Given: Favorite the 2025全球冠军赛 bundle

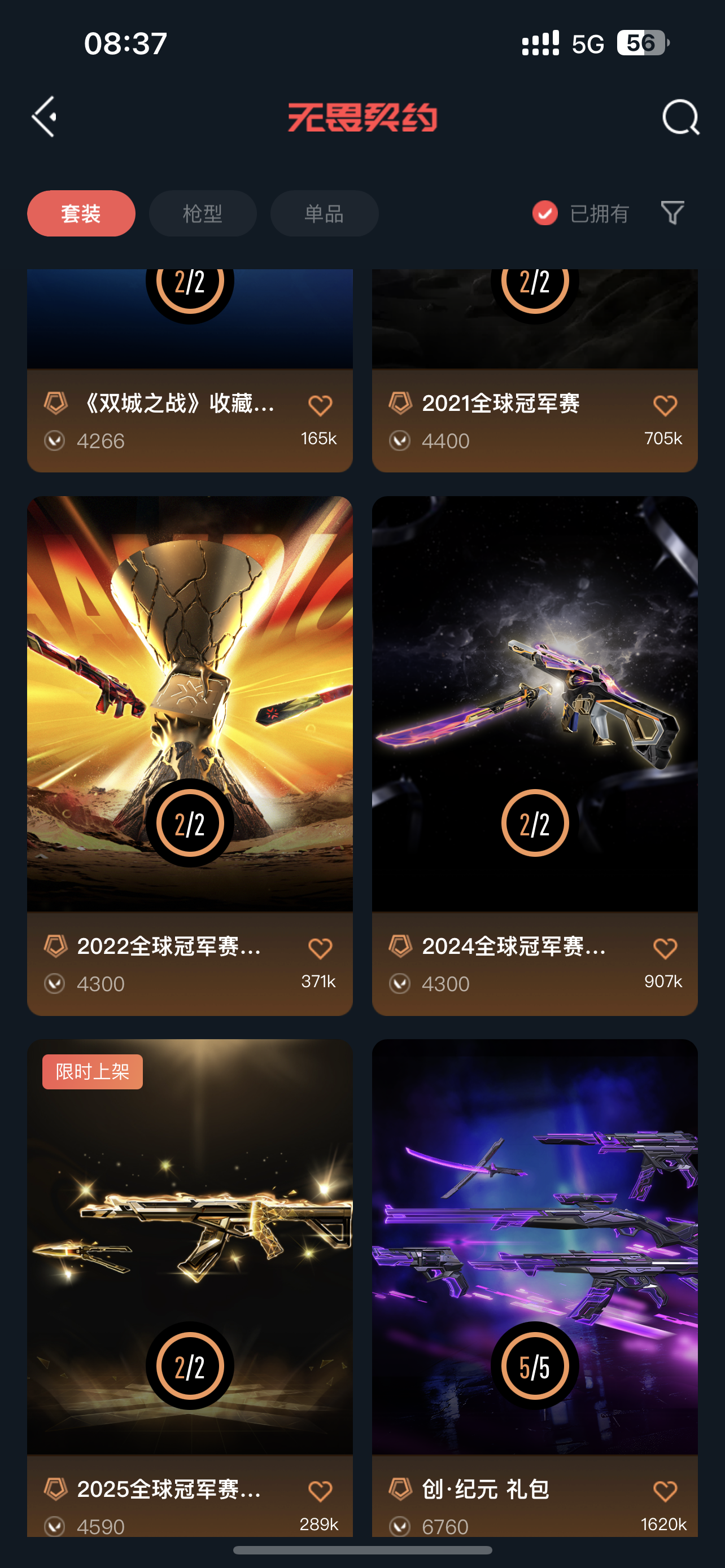Looking at the screenshot, I should click(x=320, y=1491).
